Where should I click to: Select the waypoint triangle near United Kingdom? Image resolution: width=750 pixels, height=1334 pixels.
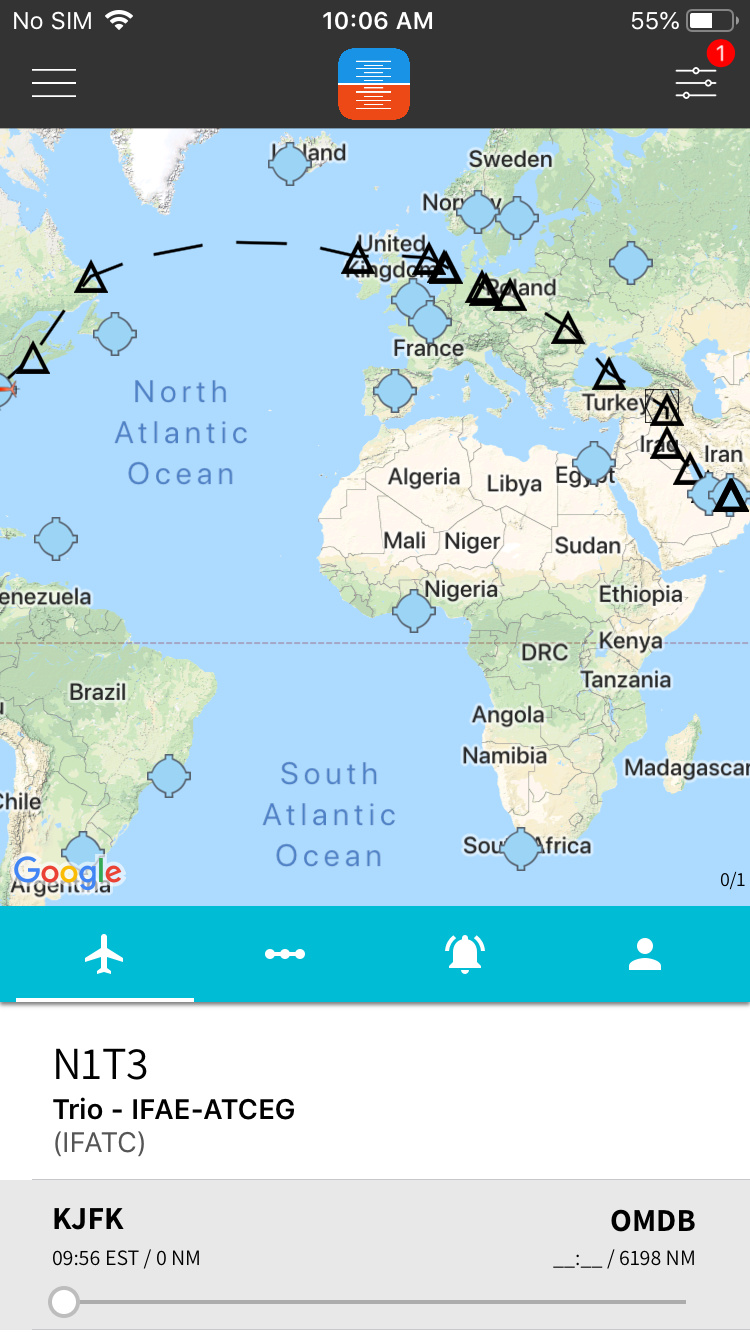(x=358, y=260)
